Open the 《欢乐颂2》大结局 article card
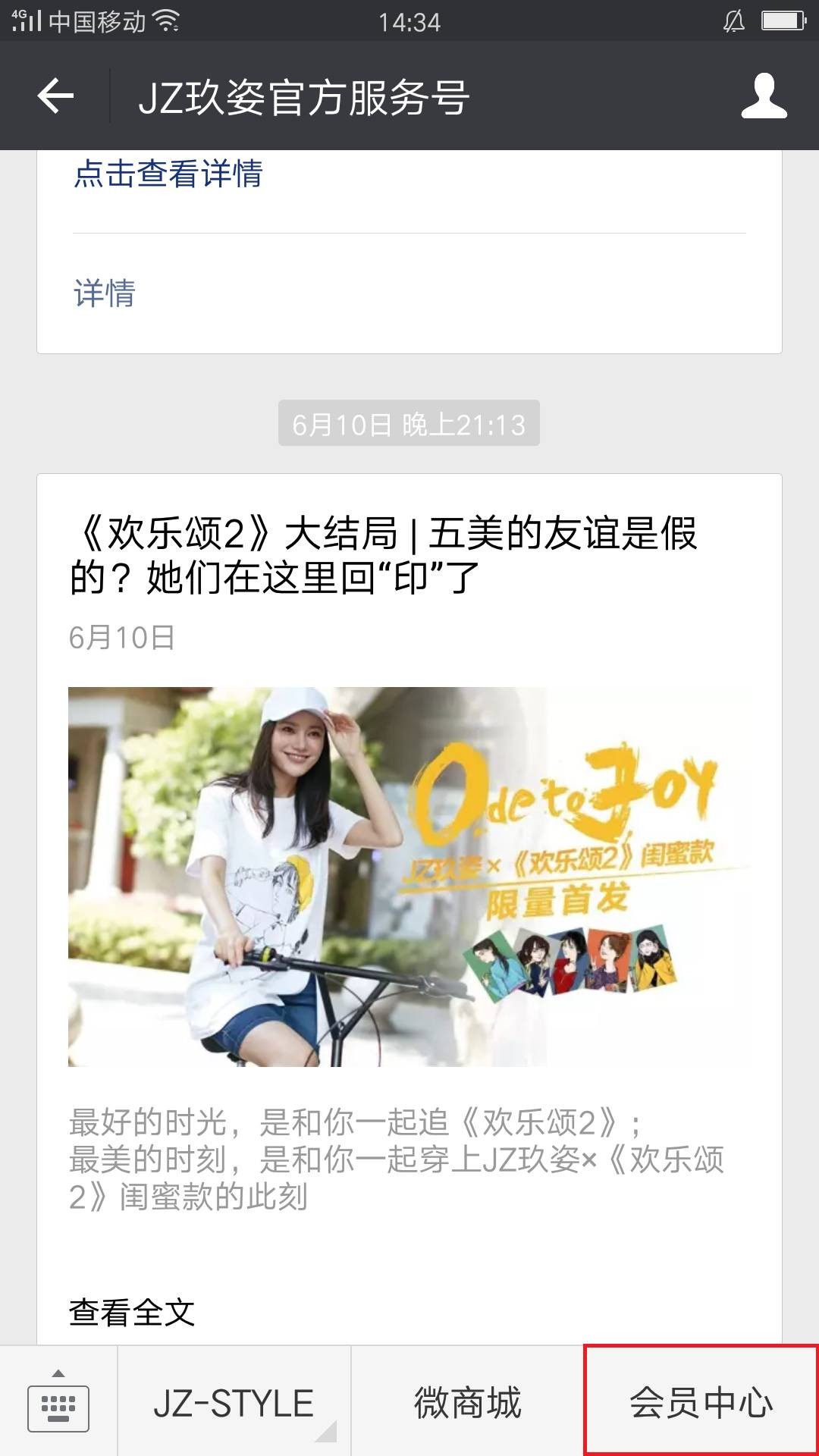 (x=409, y=872)
